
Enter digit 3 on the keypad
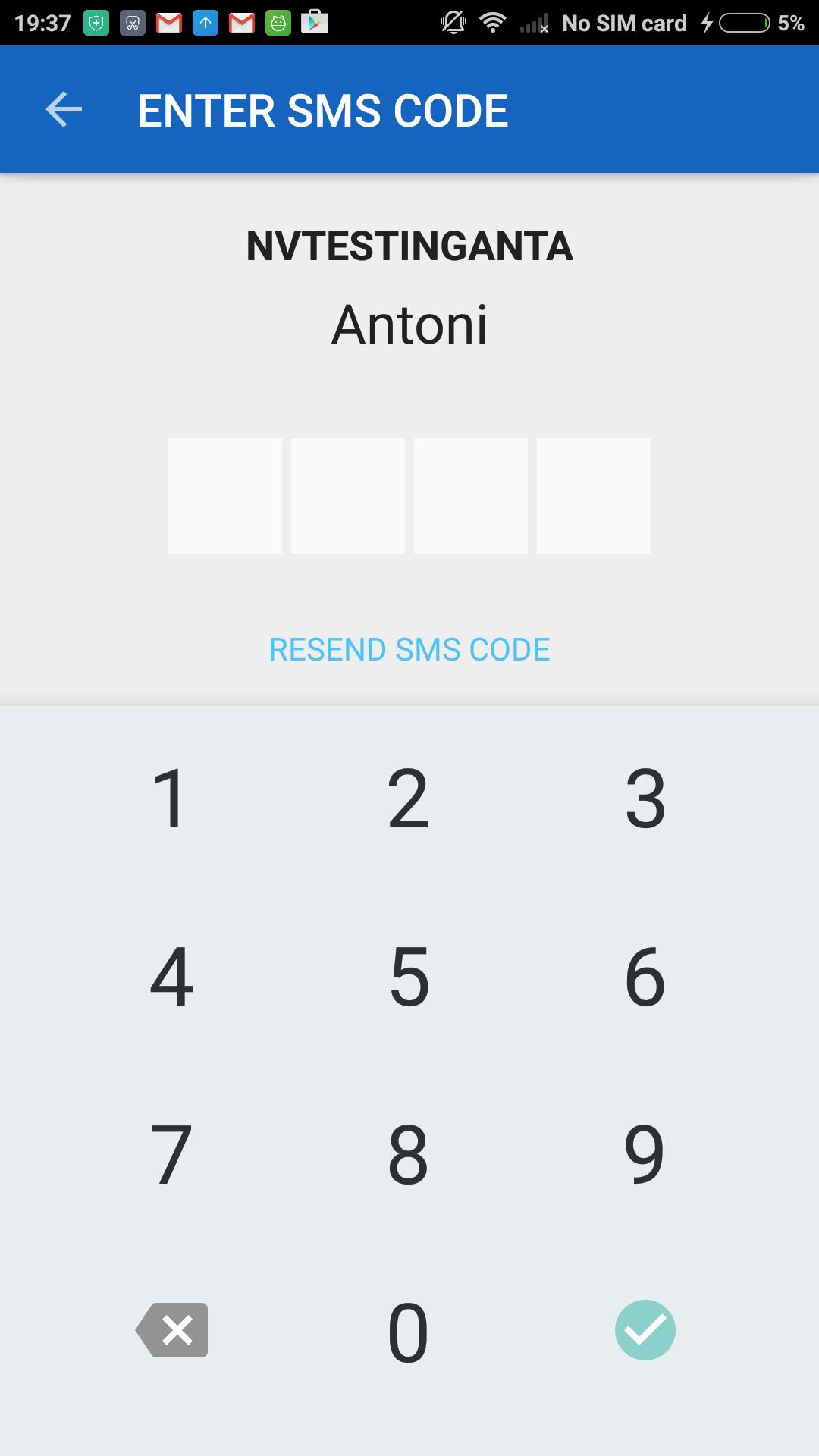tap(645, 798)
